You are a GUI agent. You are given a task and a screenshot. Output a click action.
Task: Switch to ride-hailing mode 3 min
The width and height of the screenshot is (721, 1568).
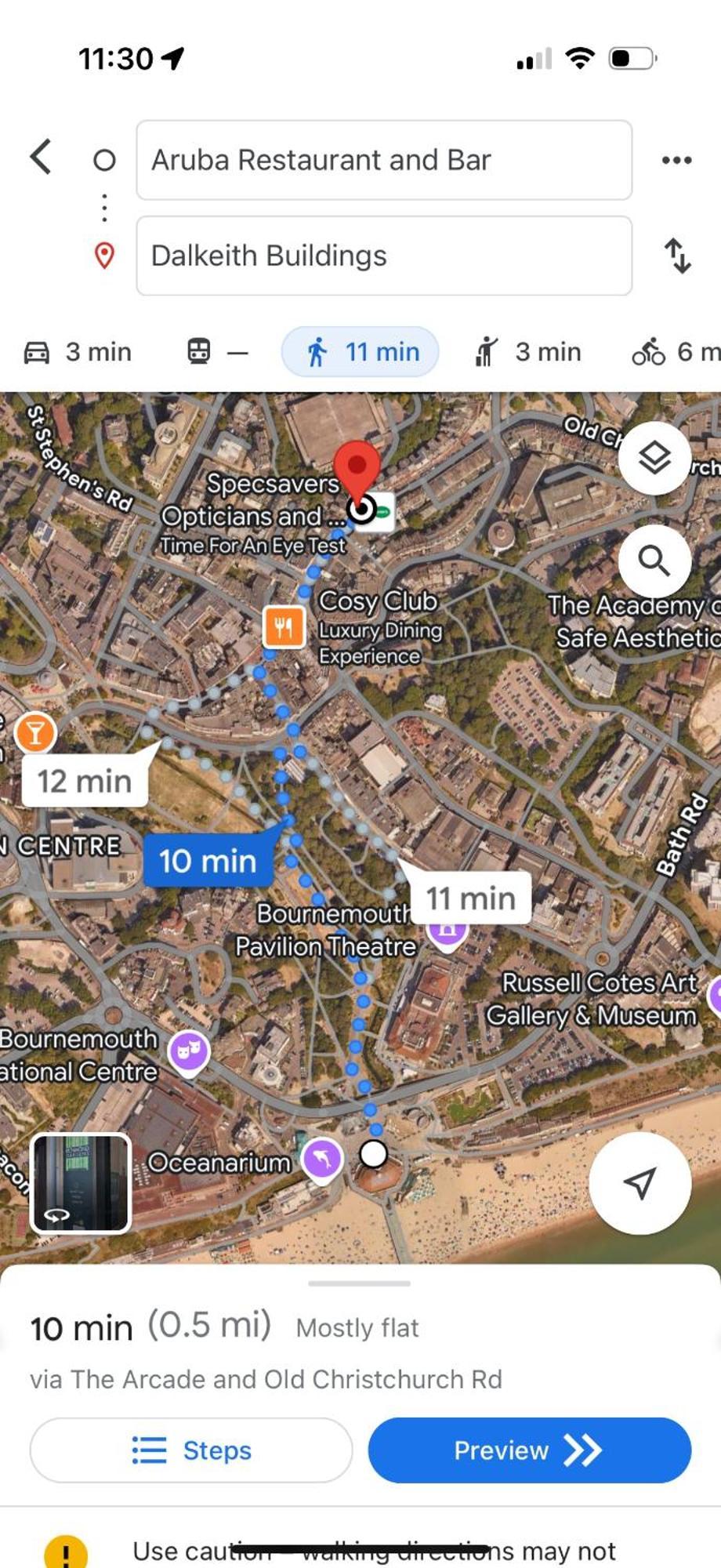529,352
